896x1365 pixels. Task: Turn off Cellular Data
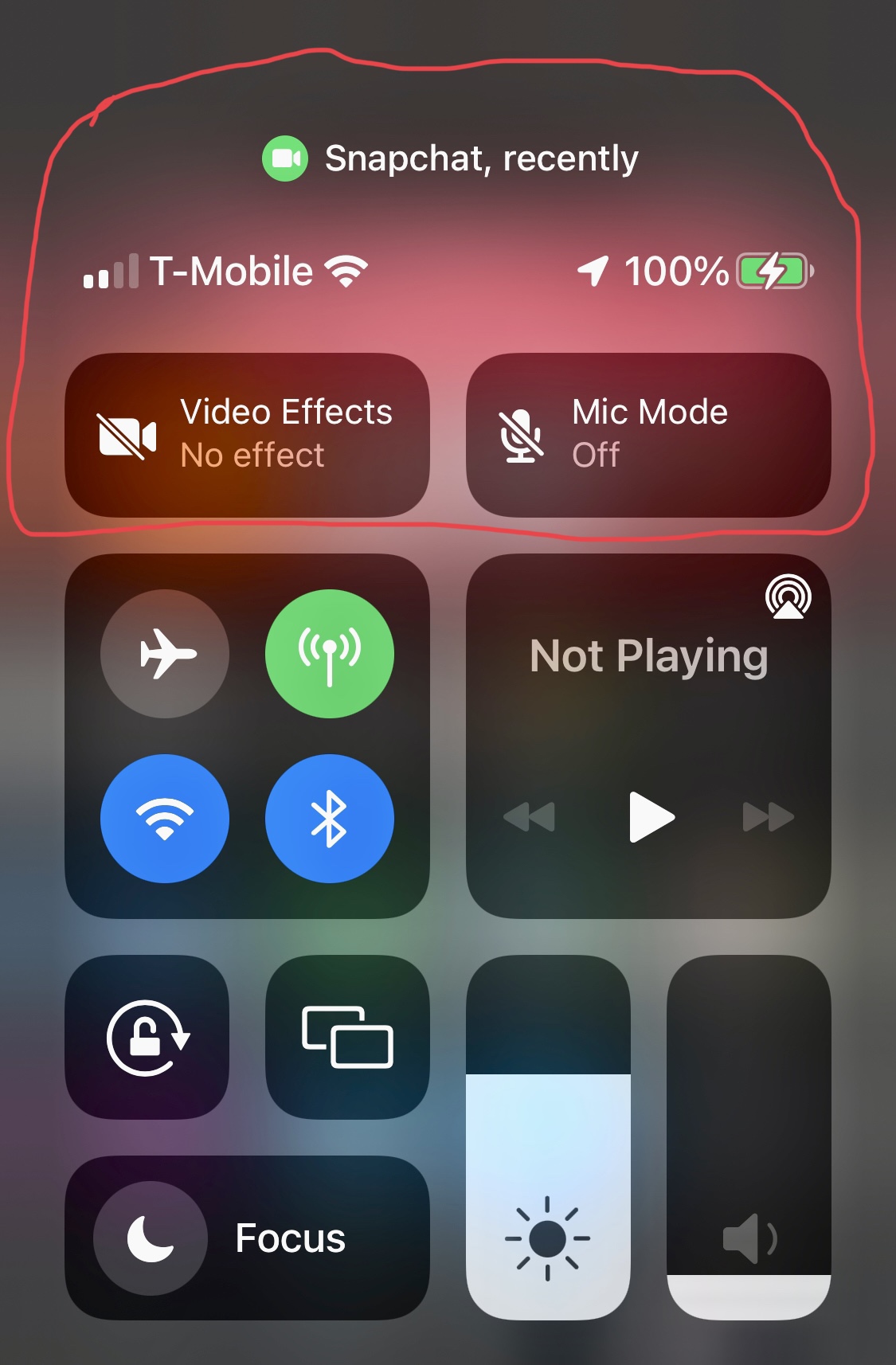pos(329,654)
